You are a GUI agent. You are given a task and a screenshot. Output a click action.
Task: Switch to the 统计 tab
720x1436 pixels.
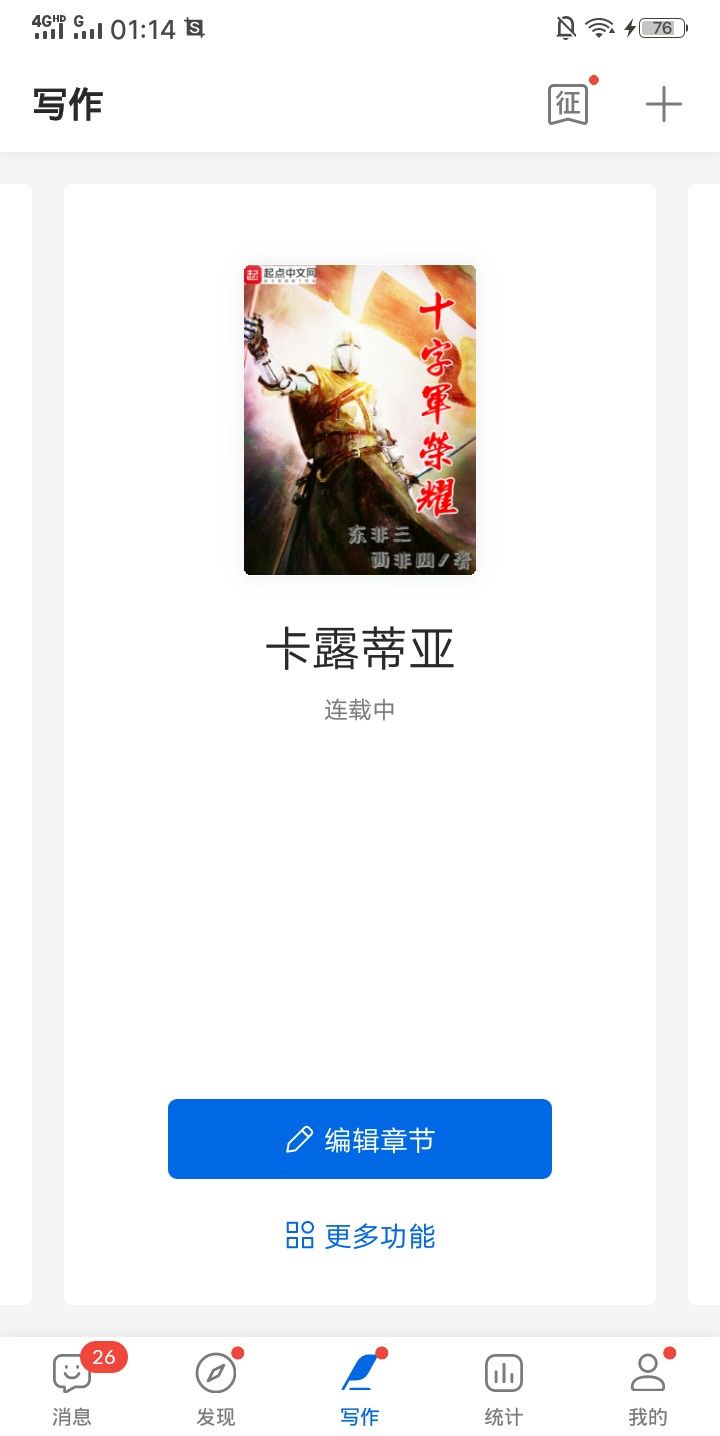(503, 1390)
